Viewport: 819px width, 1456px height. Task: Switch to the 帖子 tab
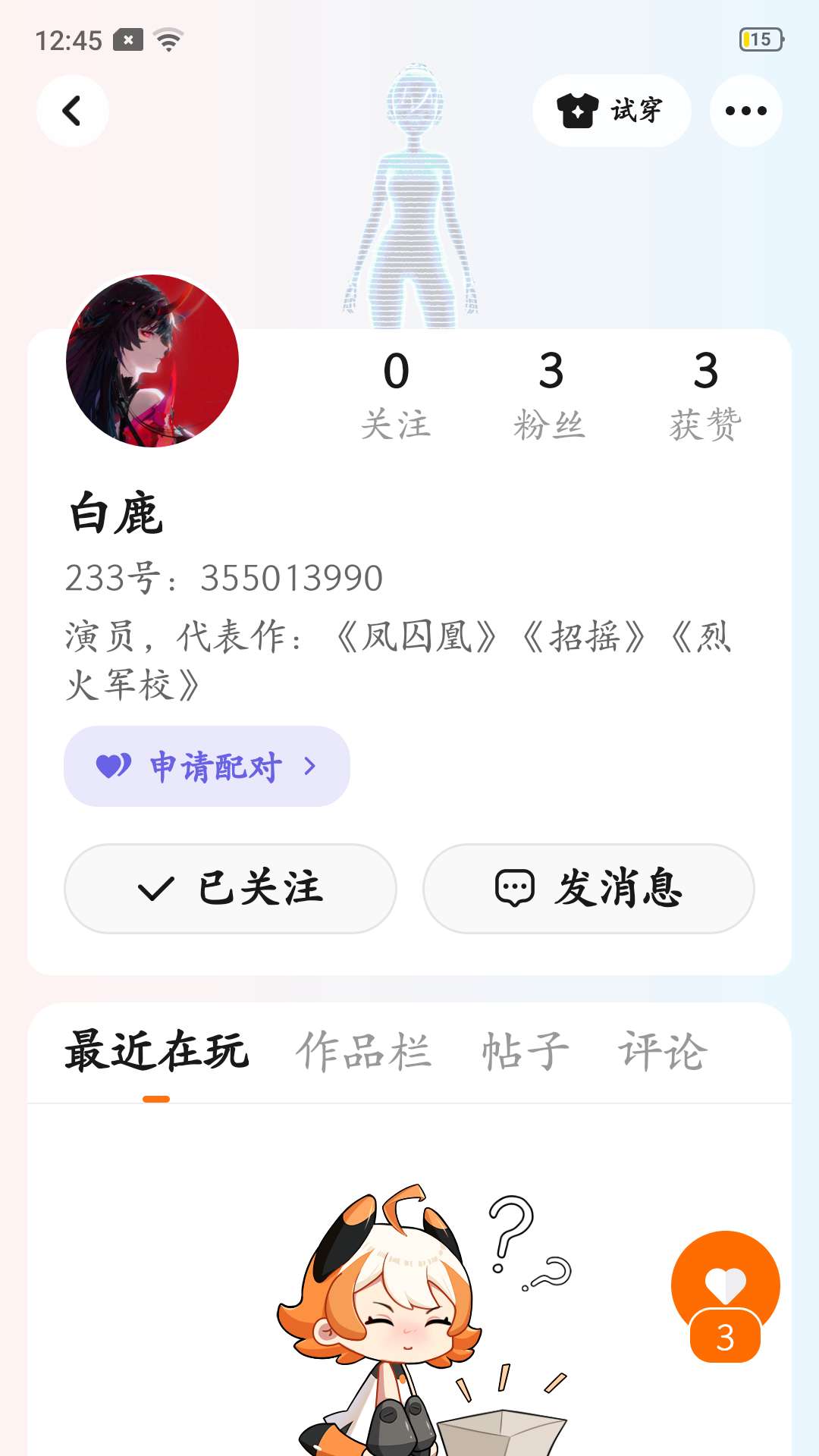[525, 1052]
